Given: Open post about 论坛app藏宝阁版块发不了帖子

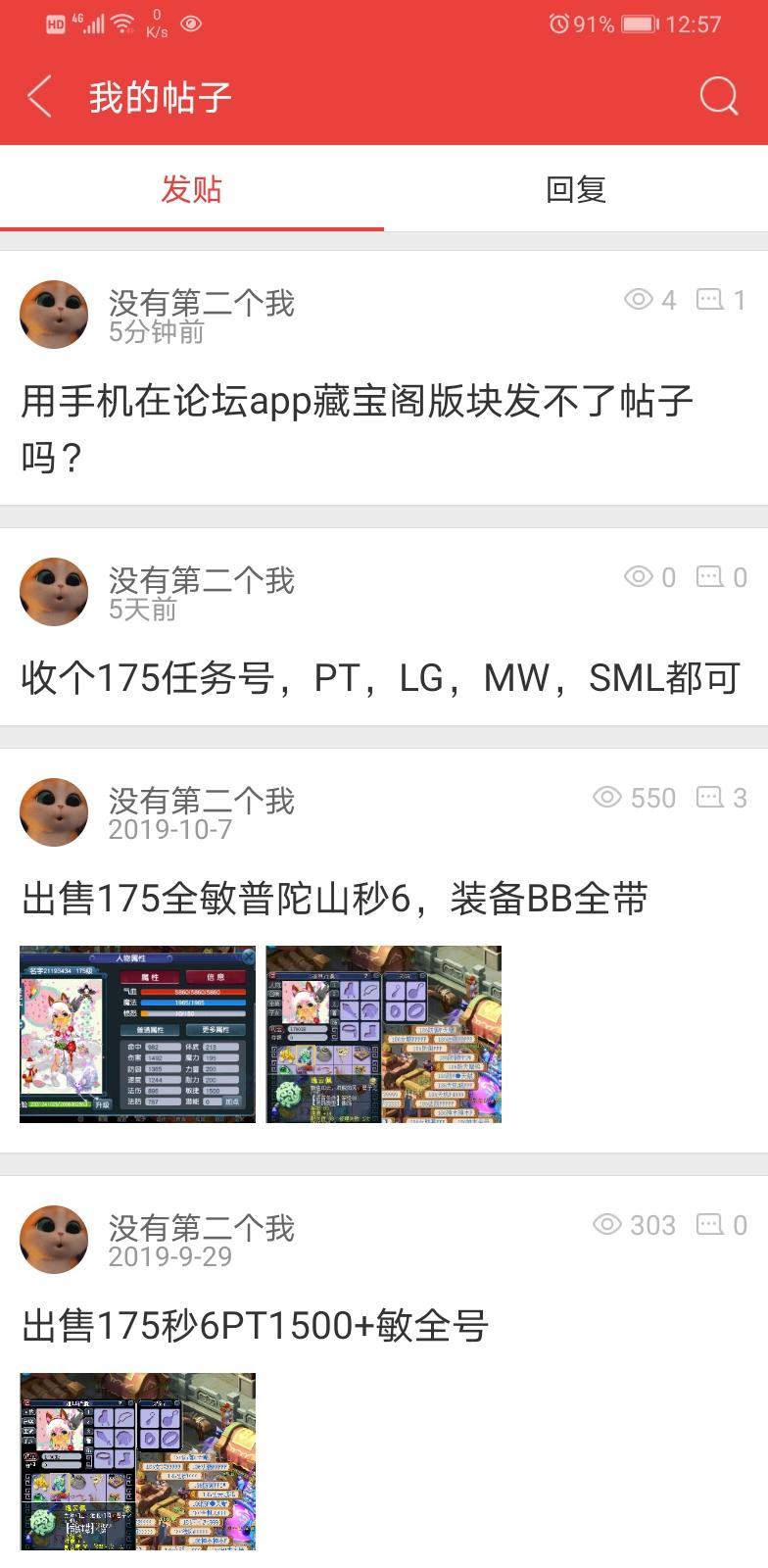Looking at the screenshot, I should (x=357, y=428).
